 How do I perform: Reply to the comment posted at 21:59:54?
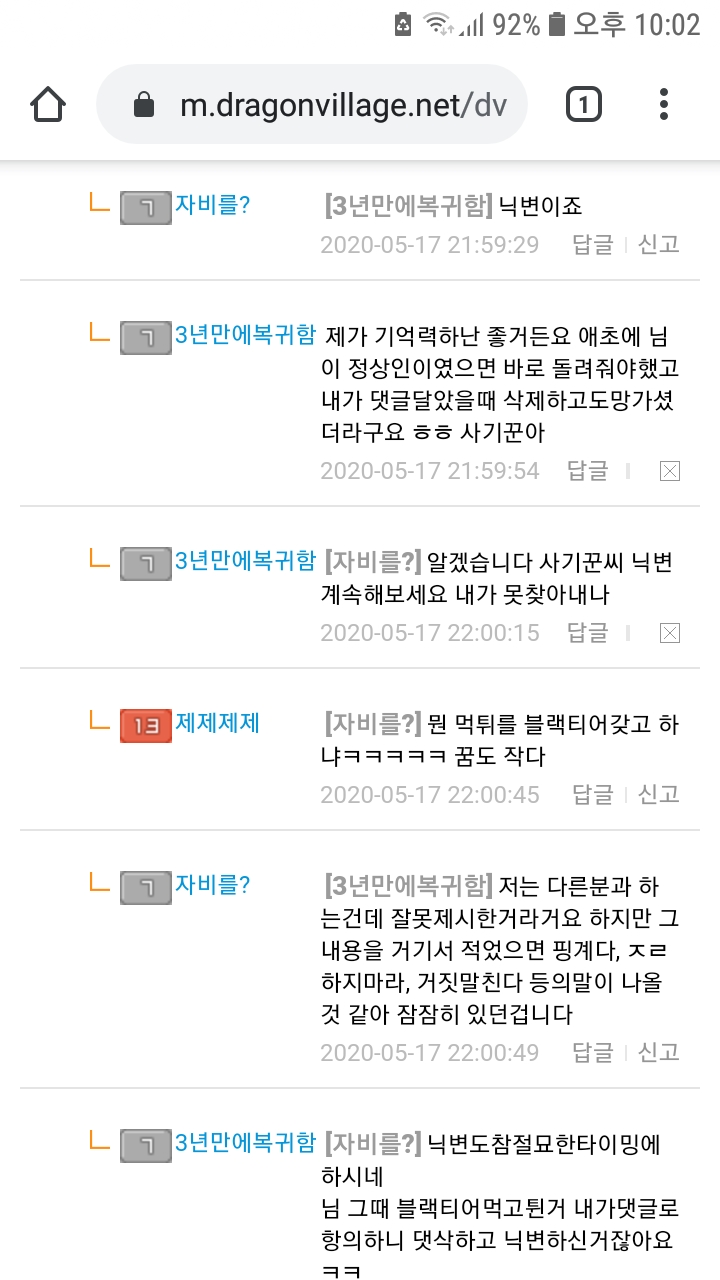(587, 470)
